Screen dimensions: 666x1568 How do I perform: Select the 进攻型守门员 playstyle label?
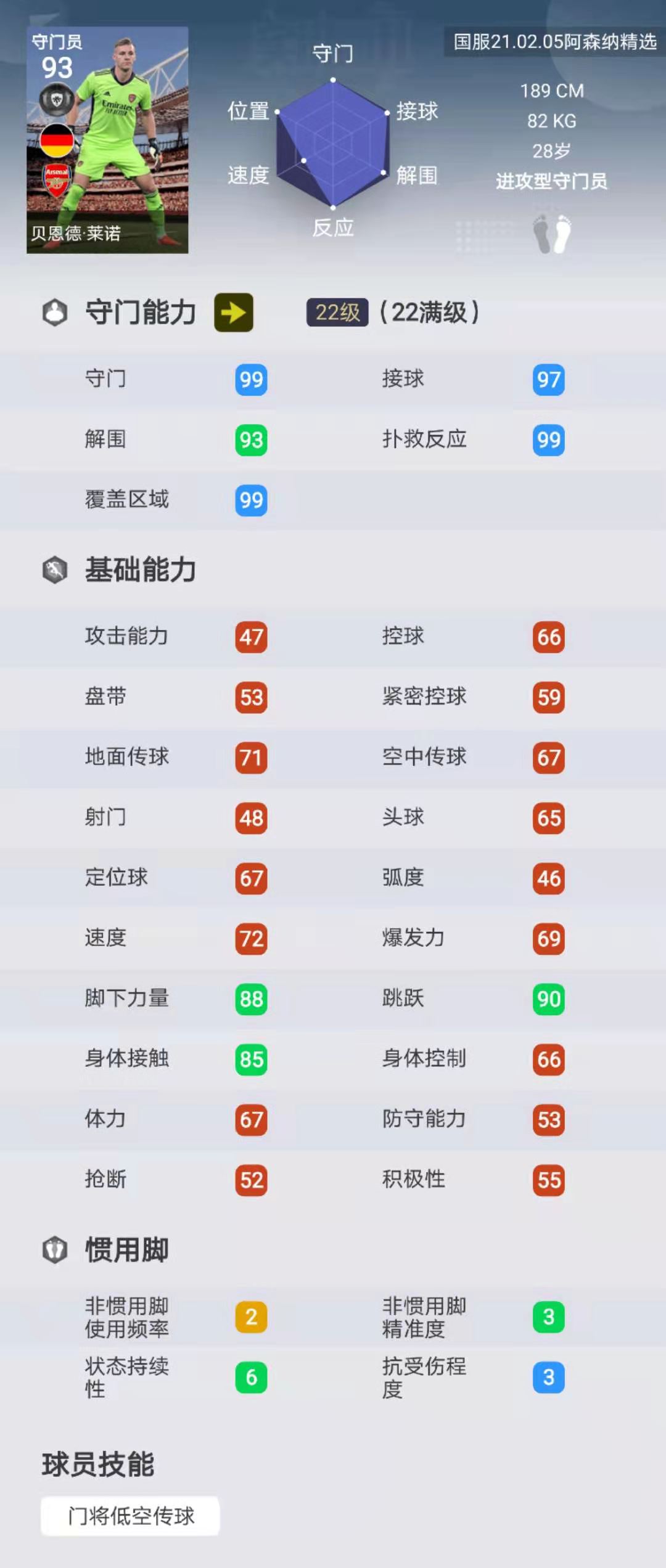[x=553, y=181]
